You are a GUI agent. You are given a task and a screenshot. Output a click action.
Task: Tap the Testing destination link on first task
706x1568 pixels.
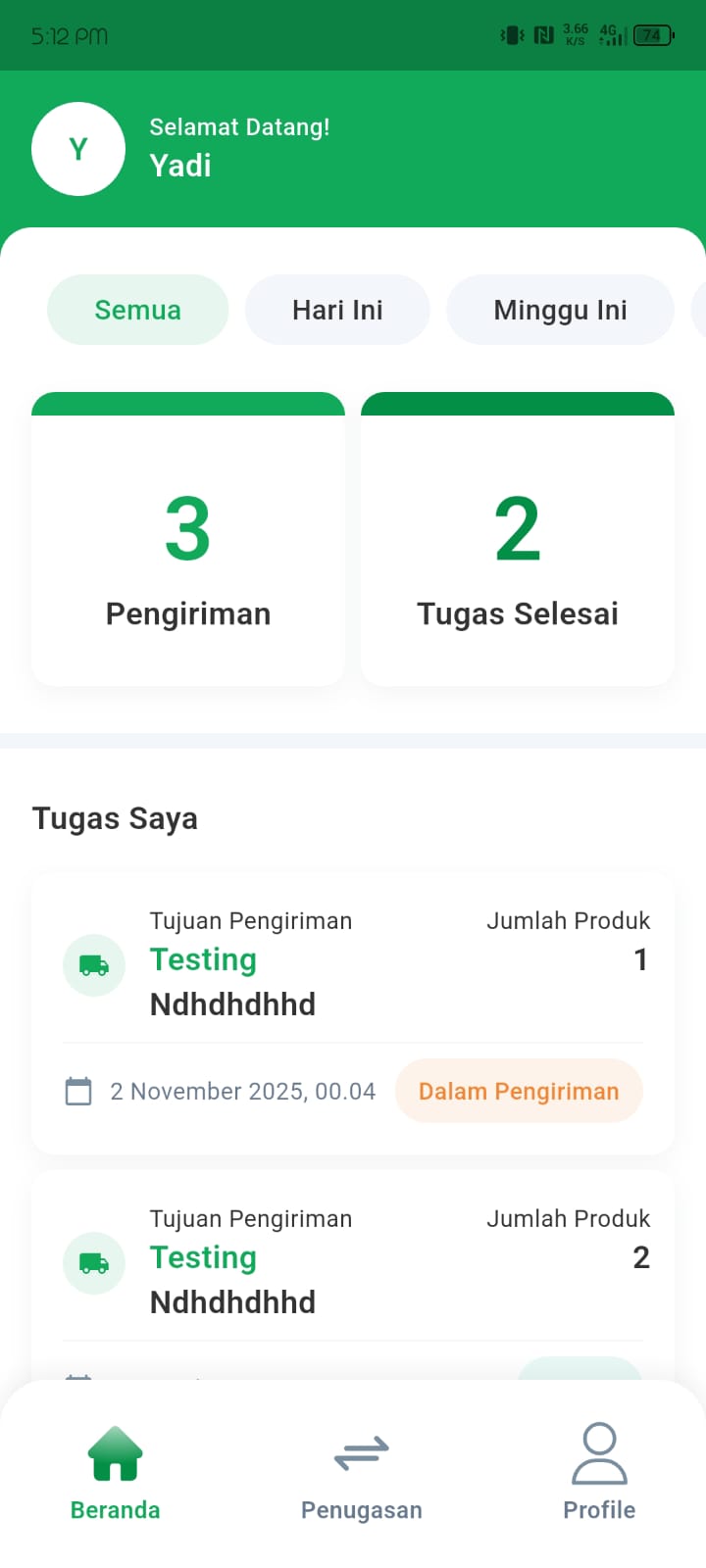203,959
